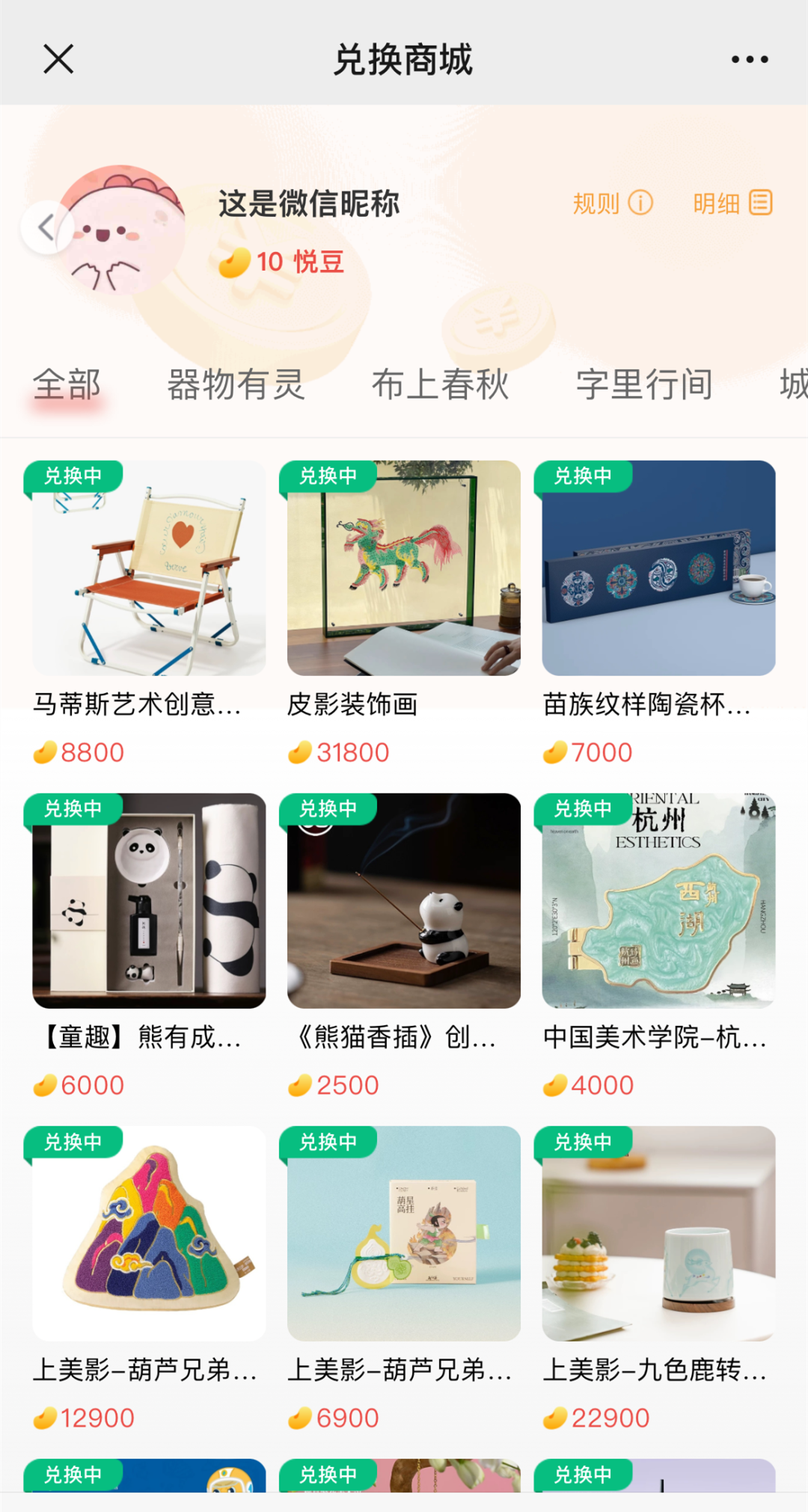Switch to the 字里行间 tab

644,385
